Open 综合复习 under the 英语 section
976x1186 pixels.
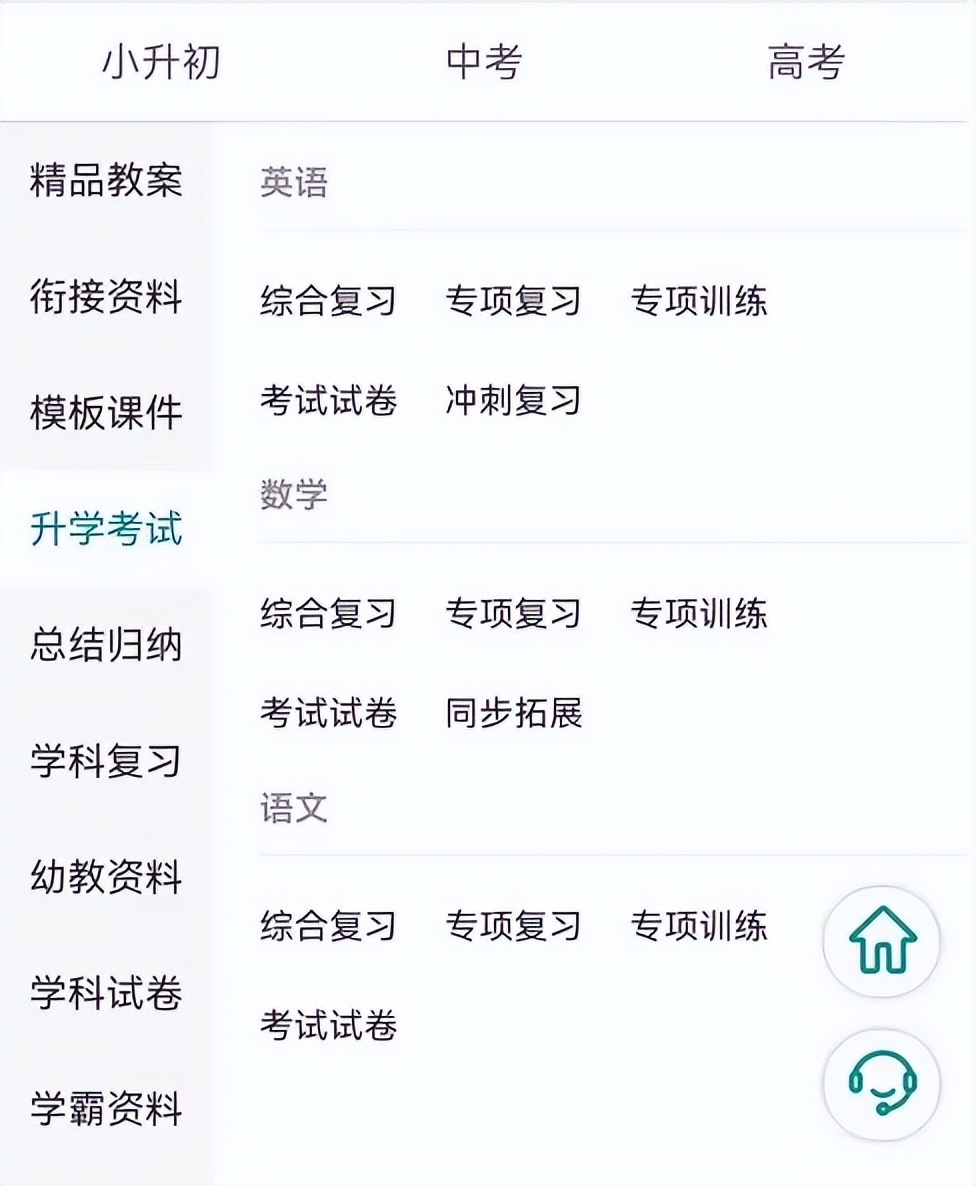[x=329, y=301]
